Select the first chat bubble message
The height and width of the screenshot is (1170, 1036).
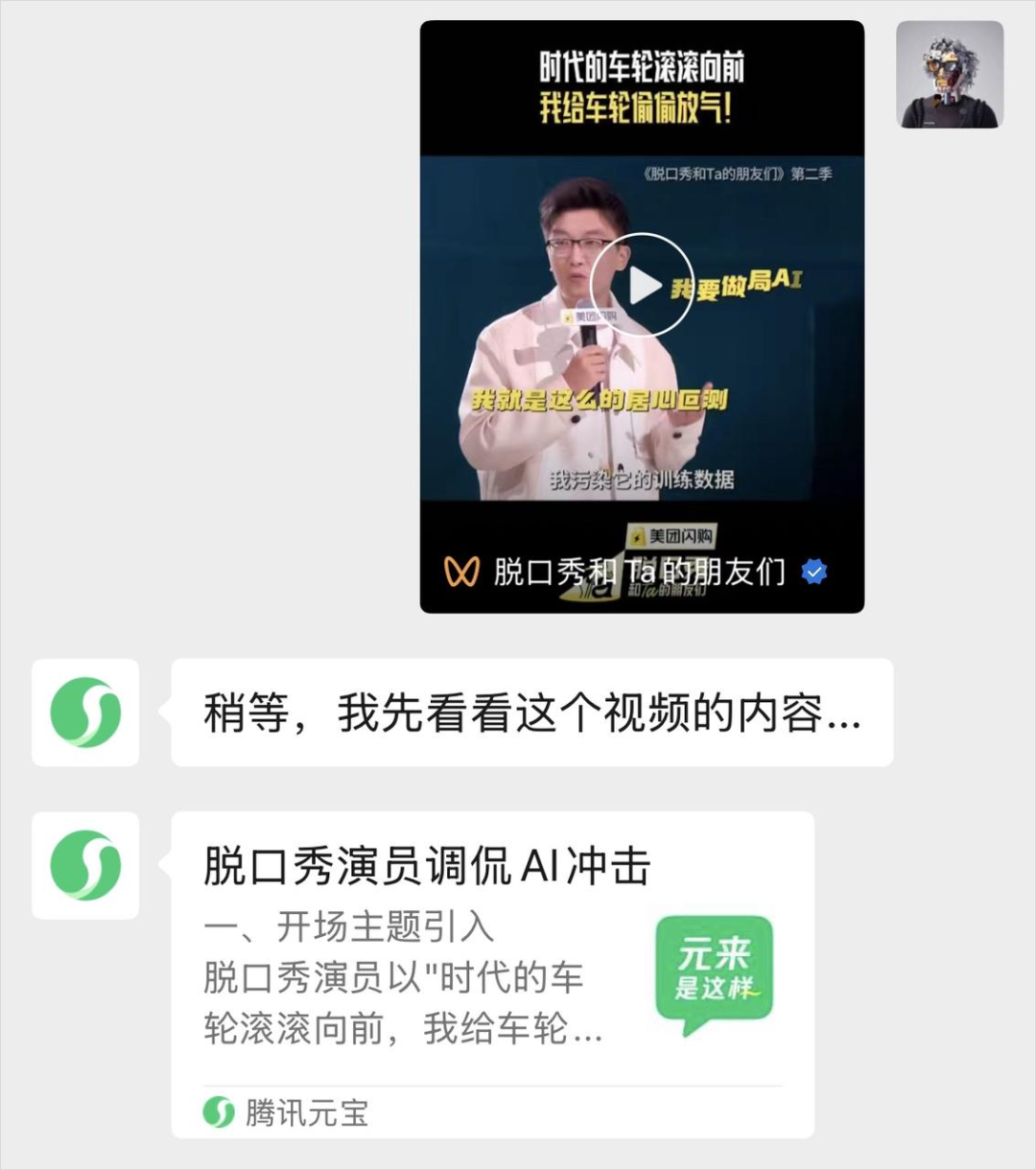coord(530,712)
